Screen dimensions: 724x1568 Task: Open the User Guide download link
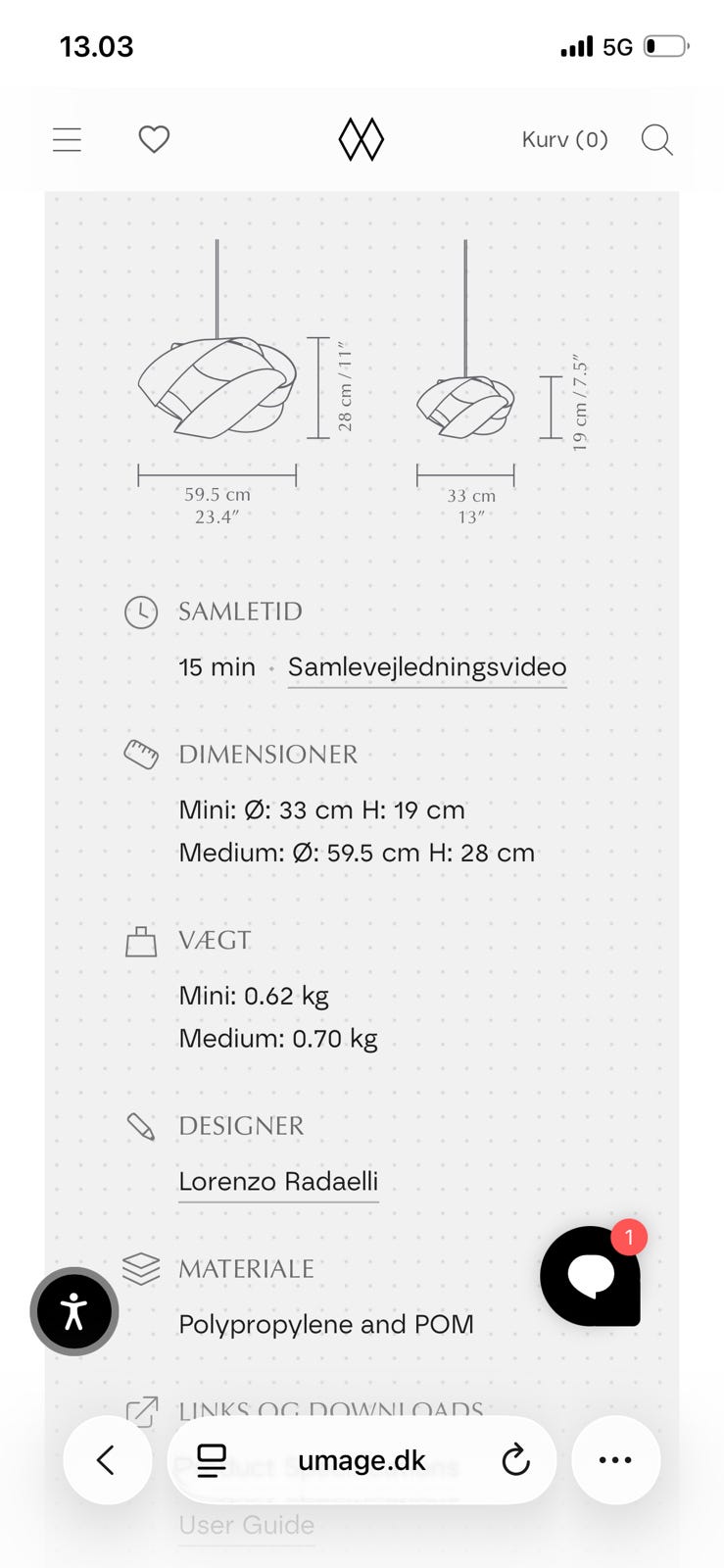247,1525
